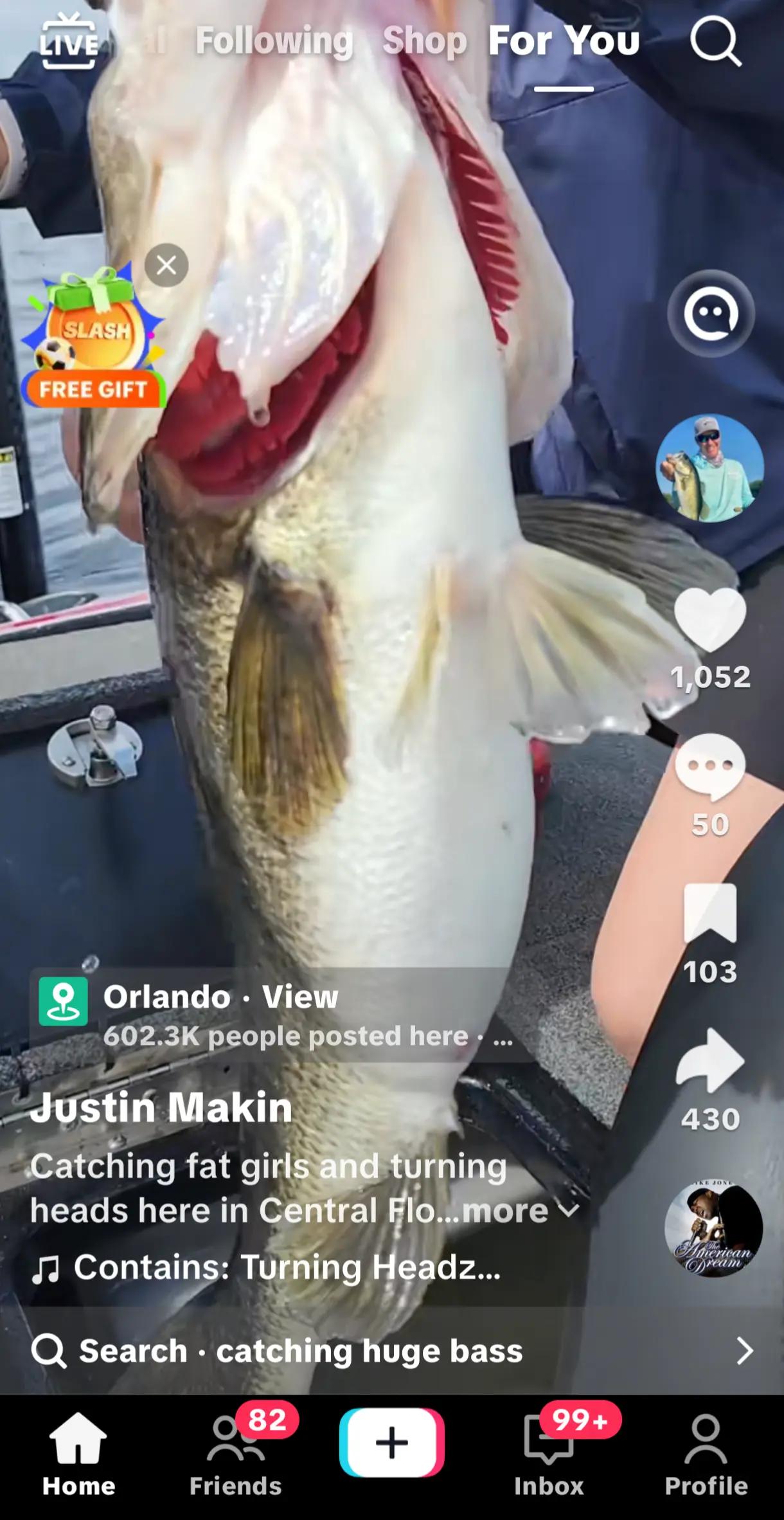Screen dimensions: 784x1520
Task: Share this video using the arrow
Action: (x=710, y=1061)
